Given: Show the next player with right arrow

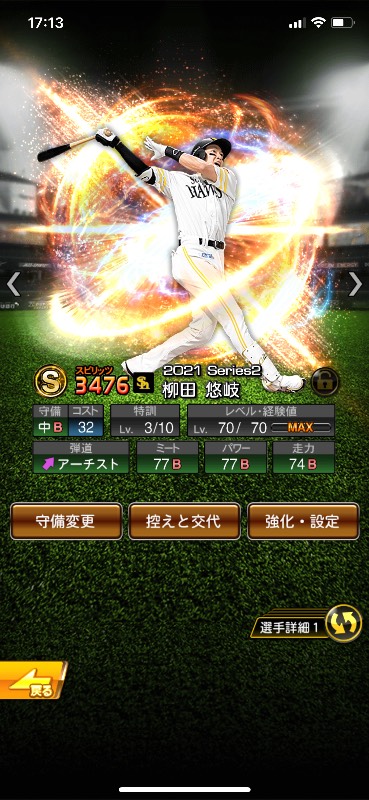Looking at the screenshot, I should (355, 284).
